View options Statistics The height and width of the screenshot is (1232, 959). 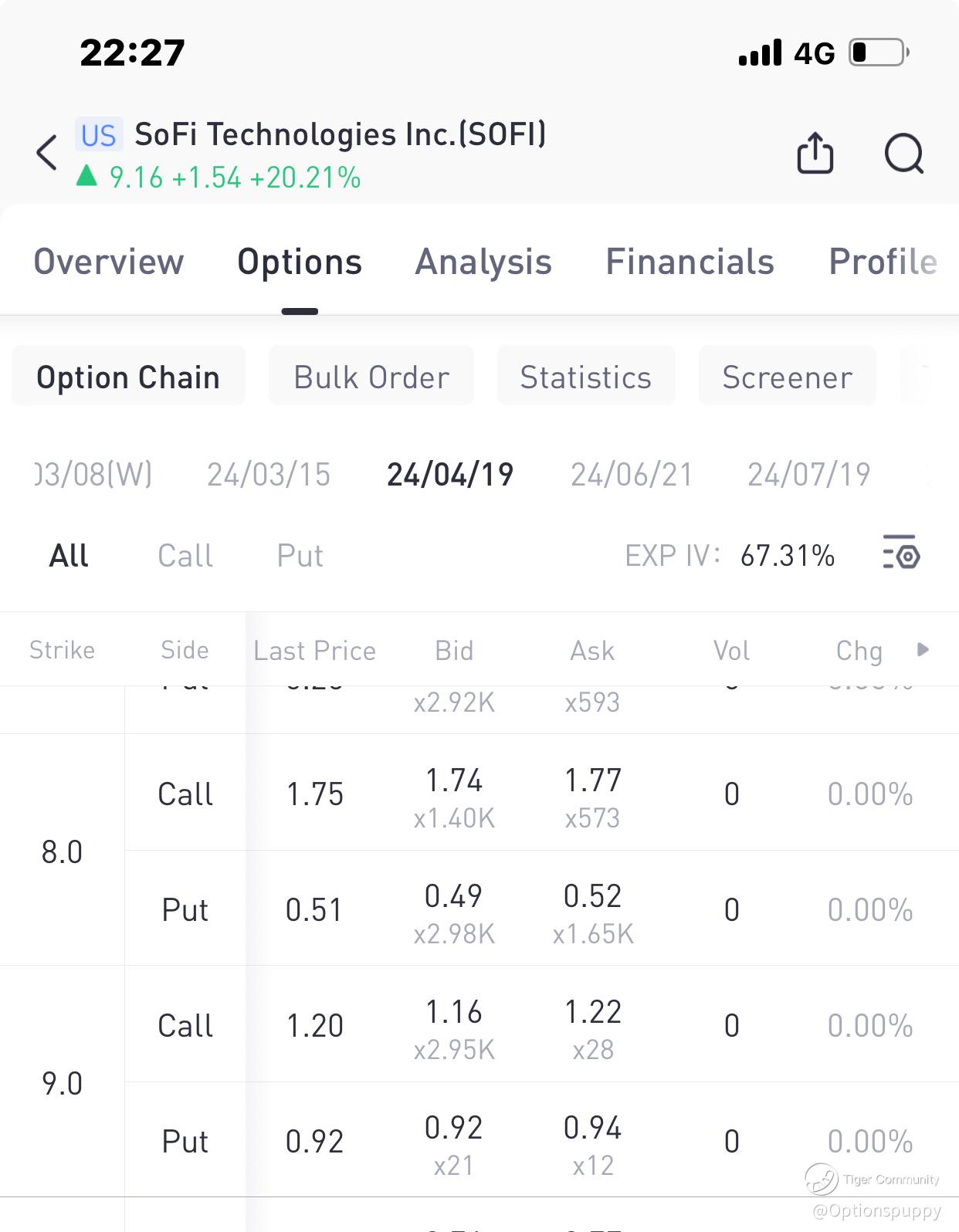pos(585,377)
